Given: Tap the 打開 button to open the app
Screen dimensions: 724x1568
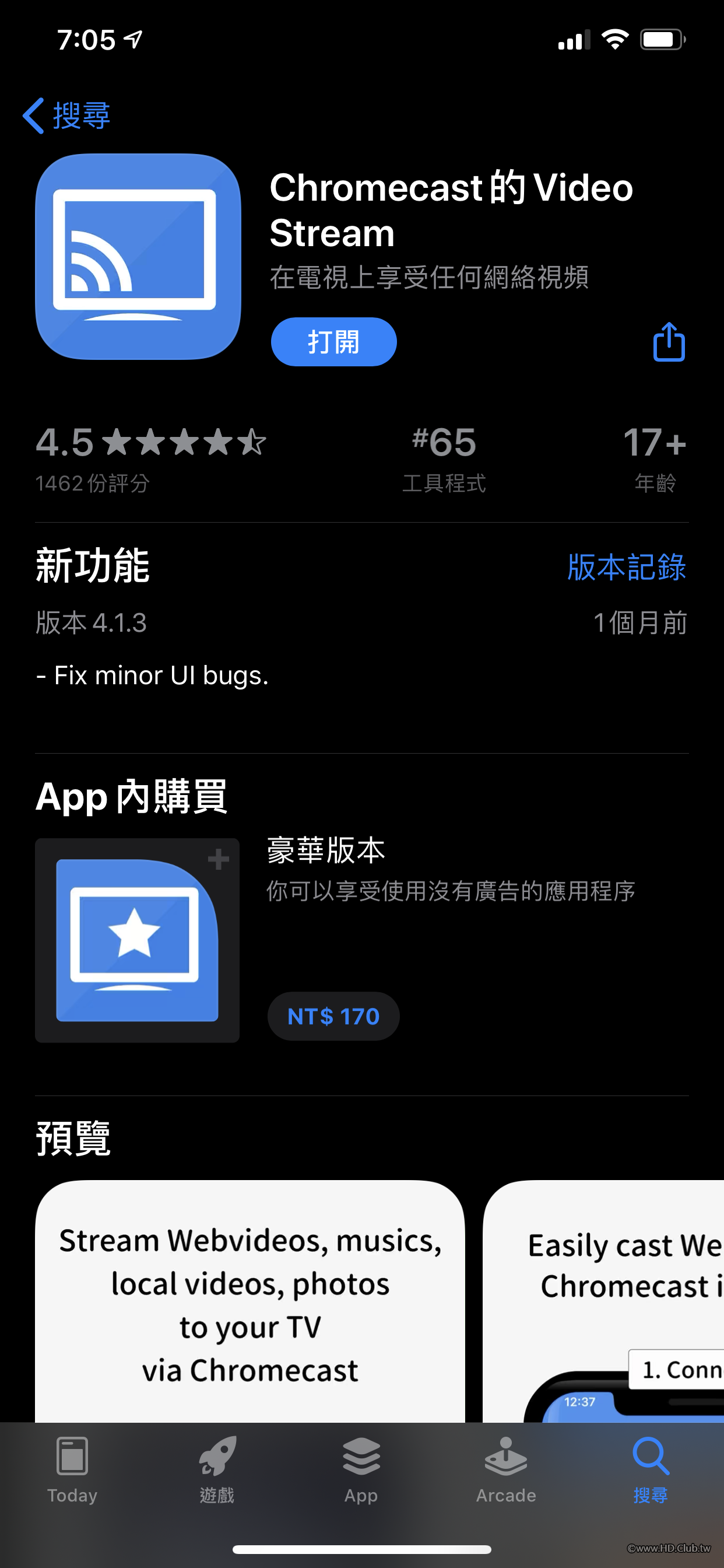Looking at the screenshot, I should (333, 342).
